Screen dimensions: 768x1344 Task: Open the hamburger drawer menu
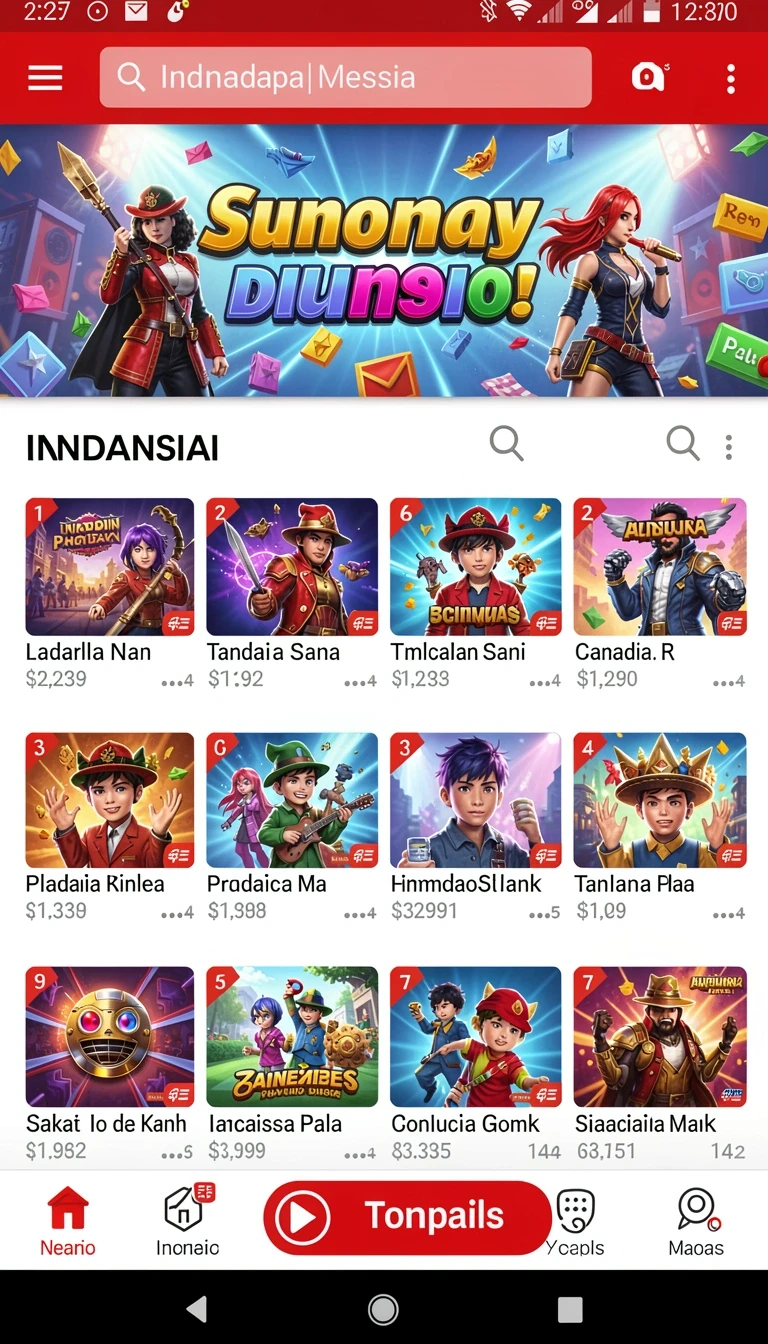(45, 78)
